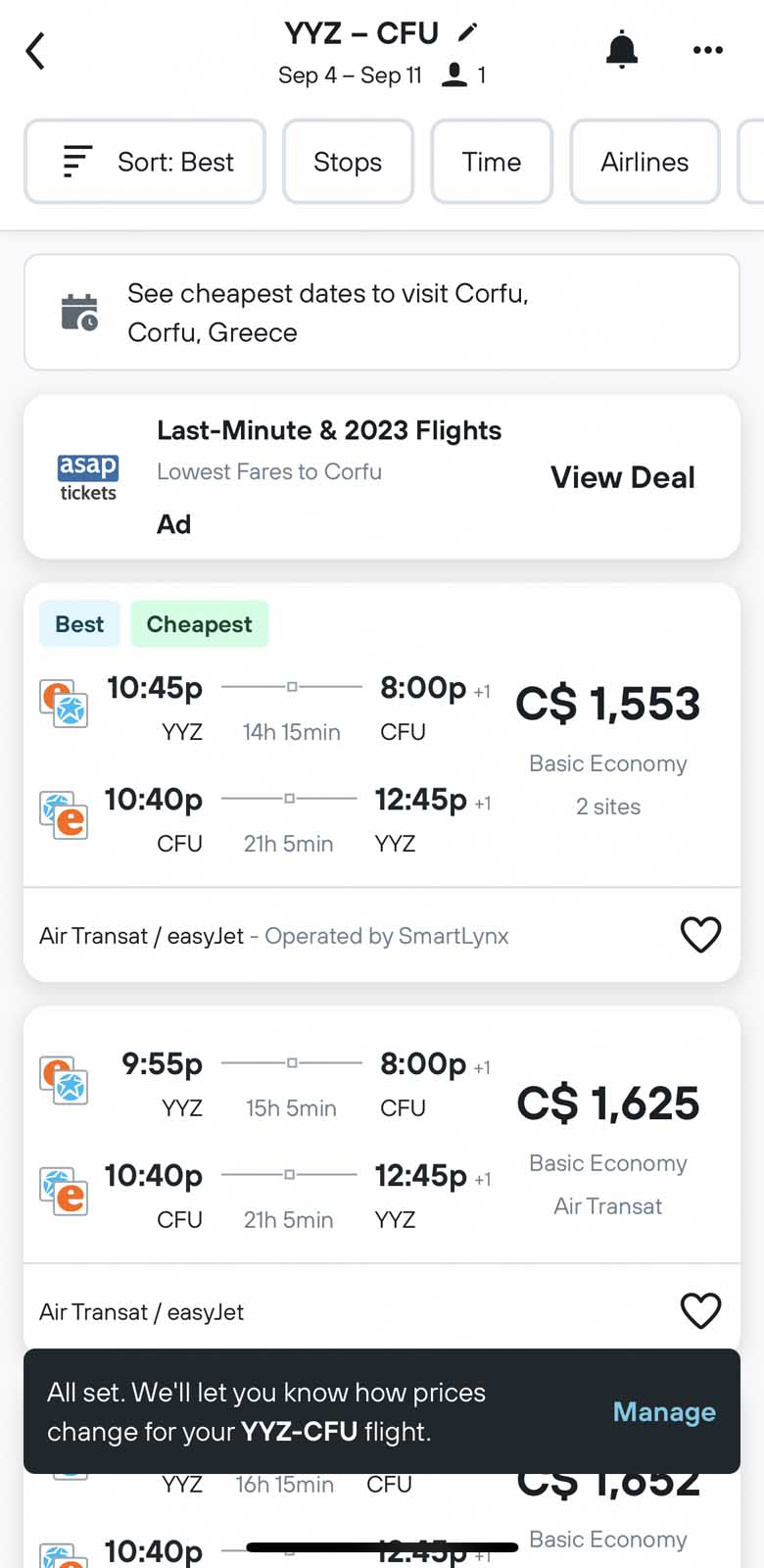
Task: Save the C$ 1,625 flight with the heart
Action: click(x=700, y=1310)
